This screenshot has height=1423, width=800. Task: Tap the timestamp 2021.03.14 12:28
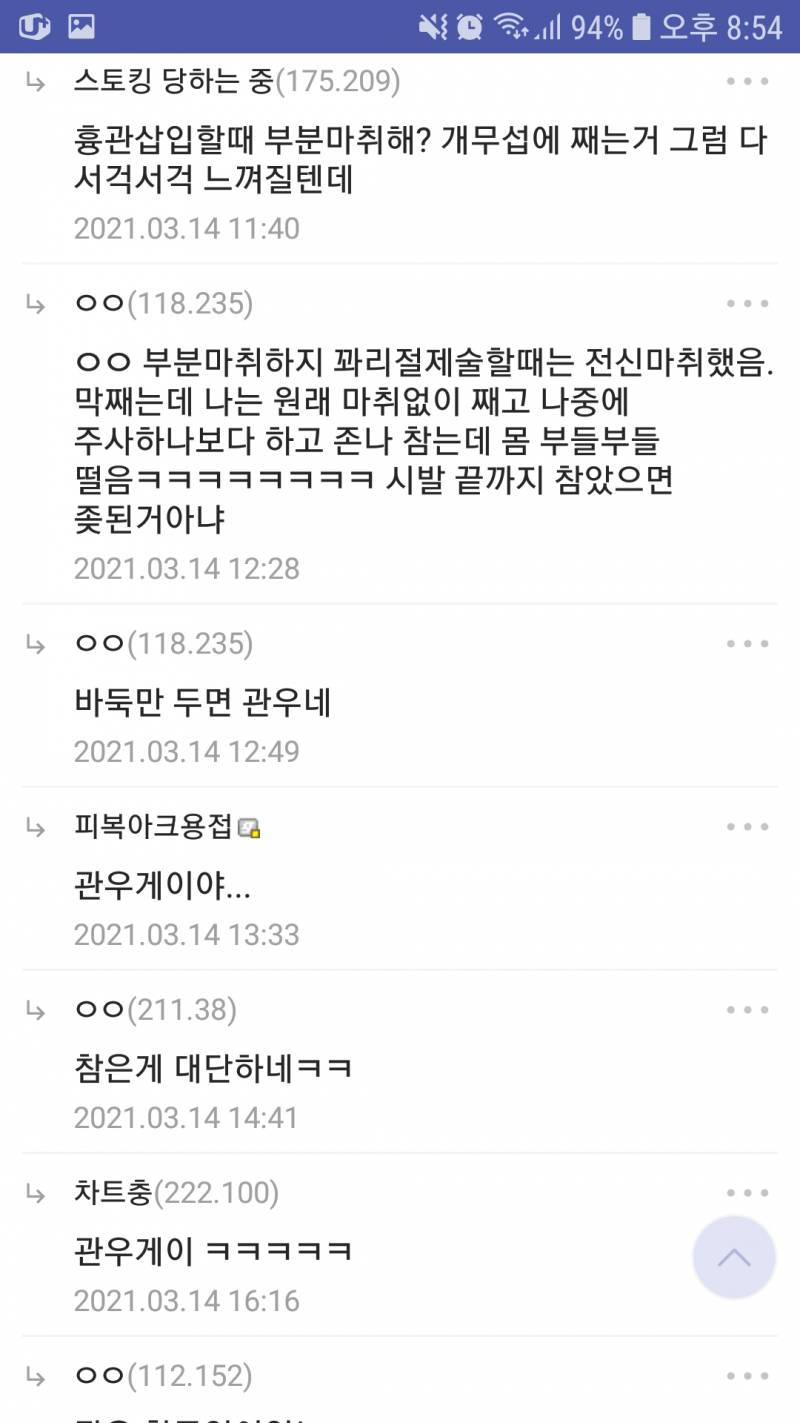click(186, 569)
